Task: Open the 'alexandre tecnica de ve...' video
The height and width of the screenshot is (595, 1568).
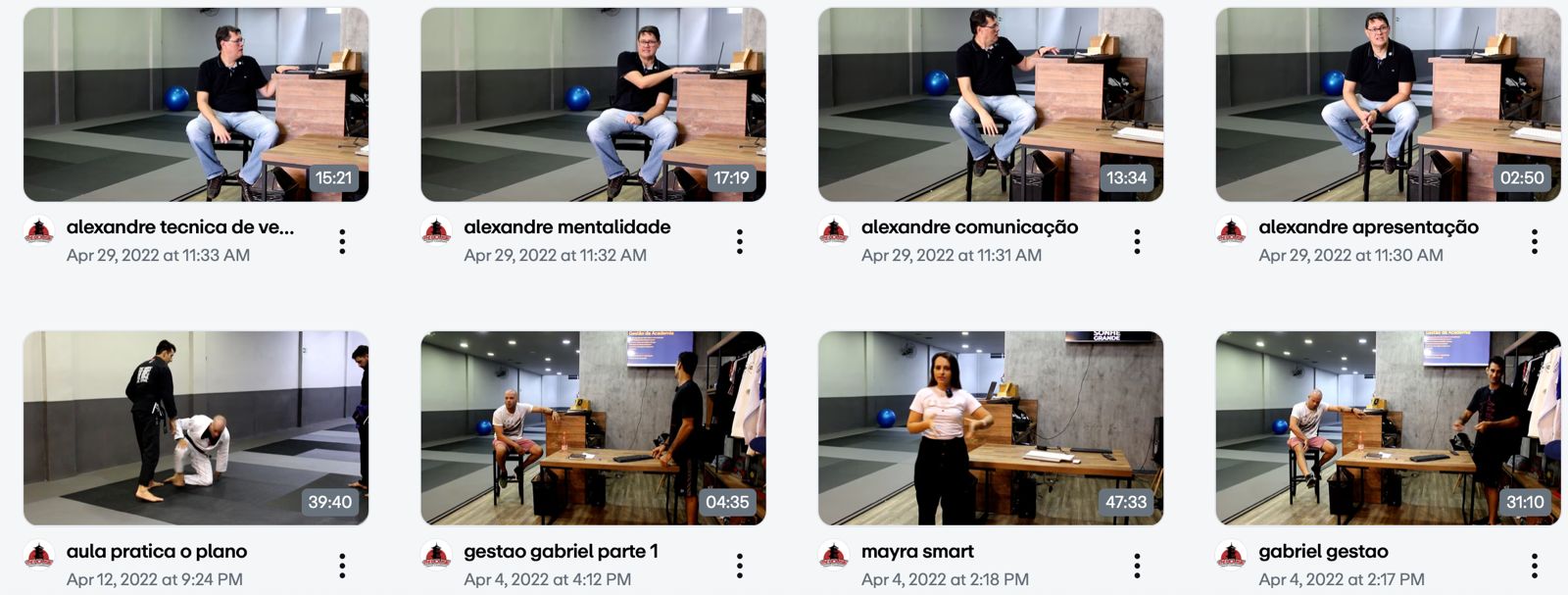Action: pyautogui.click(x=196, y=105)
